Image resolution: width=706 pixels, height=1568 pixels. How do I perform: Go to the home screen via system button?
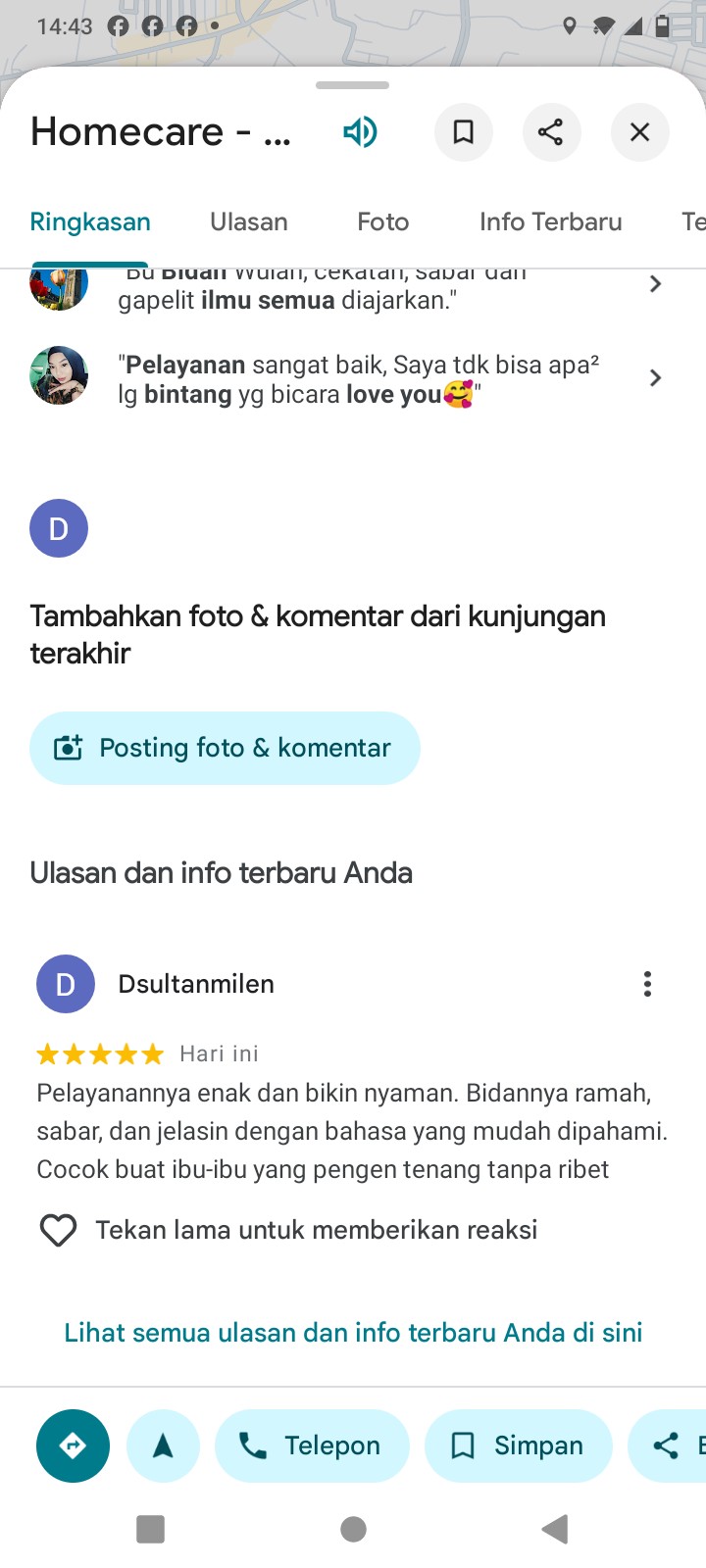[353, 1529]
